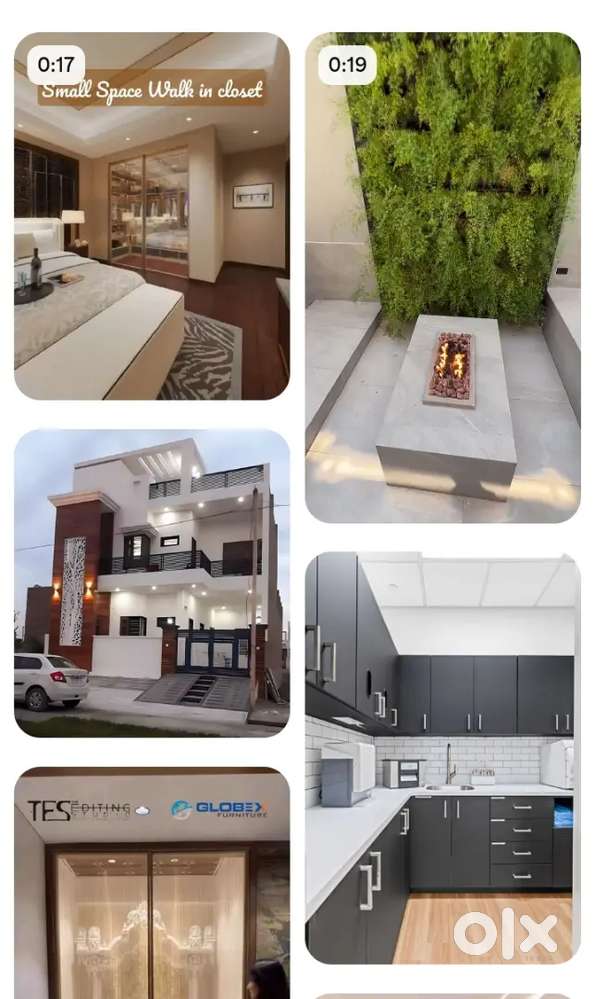Open the green wall fire pit video pin
The width and height of the screenshot is (595, 999).
[x=443, y=277]
